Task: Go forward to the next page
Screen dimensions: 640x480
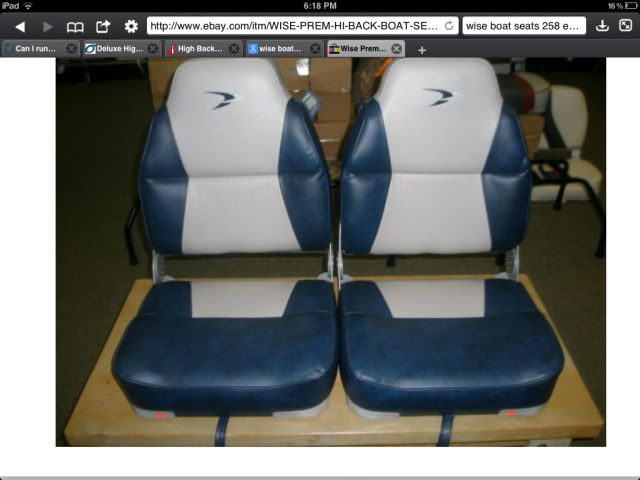Action: click(47, 26)
